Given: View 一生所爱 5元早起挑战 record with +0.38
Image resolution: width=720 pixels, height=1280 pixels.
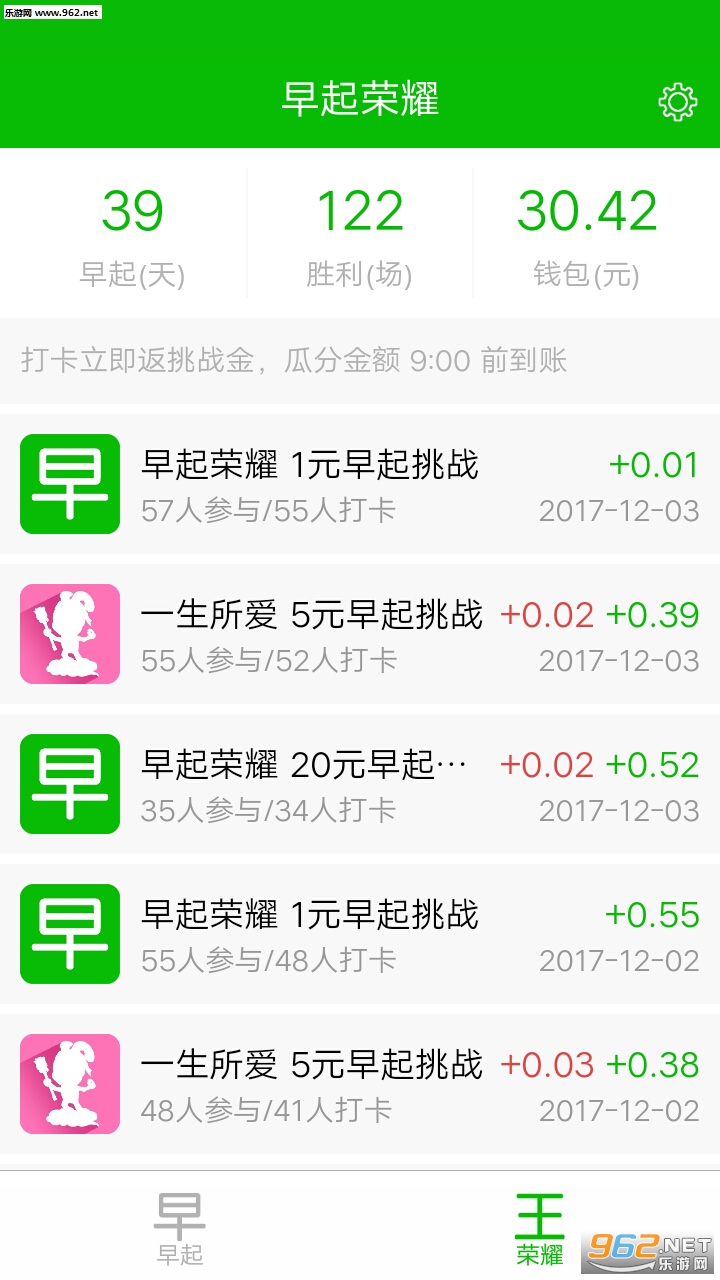Looking at the screenshot, I should [360, 1085].
